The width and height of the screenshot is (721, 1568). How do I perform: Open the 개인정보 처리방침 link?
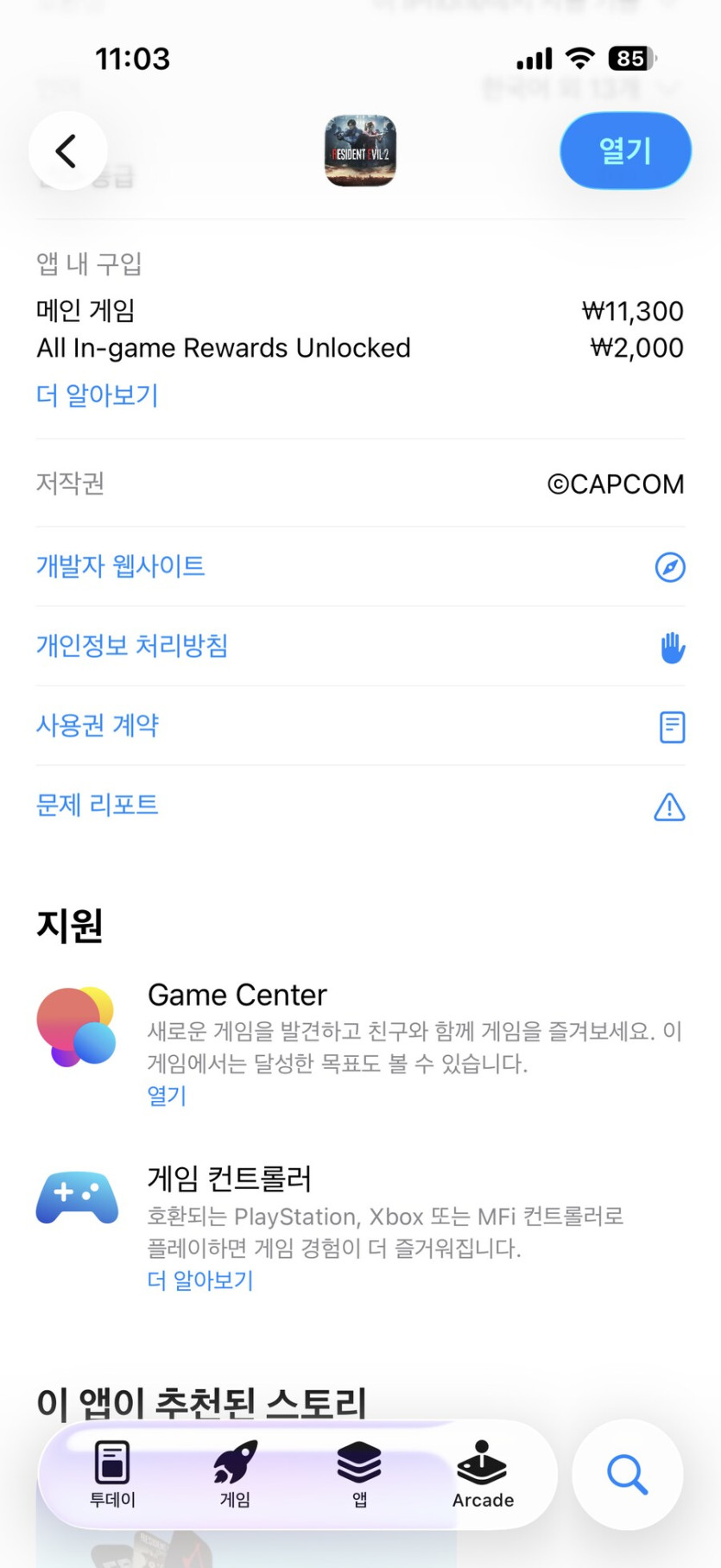(132, 647)
